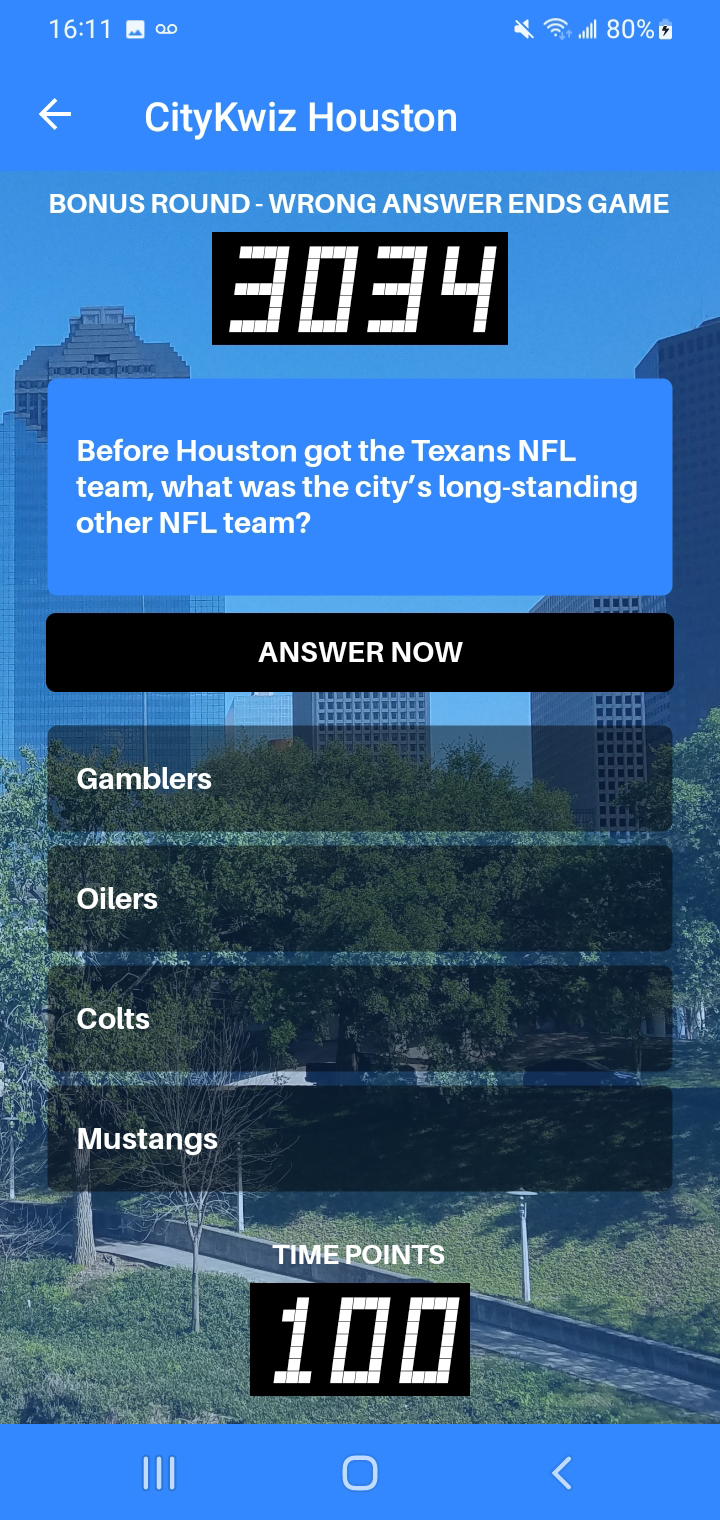
Task: Open recent apps from the navigation bar
Action: (x=159, y=1473)
